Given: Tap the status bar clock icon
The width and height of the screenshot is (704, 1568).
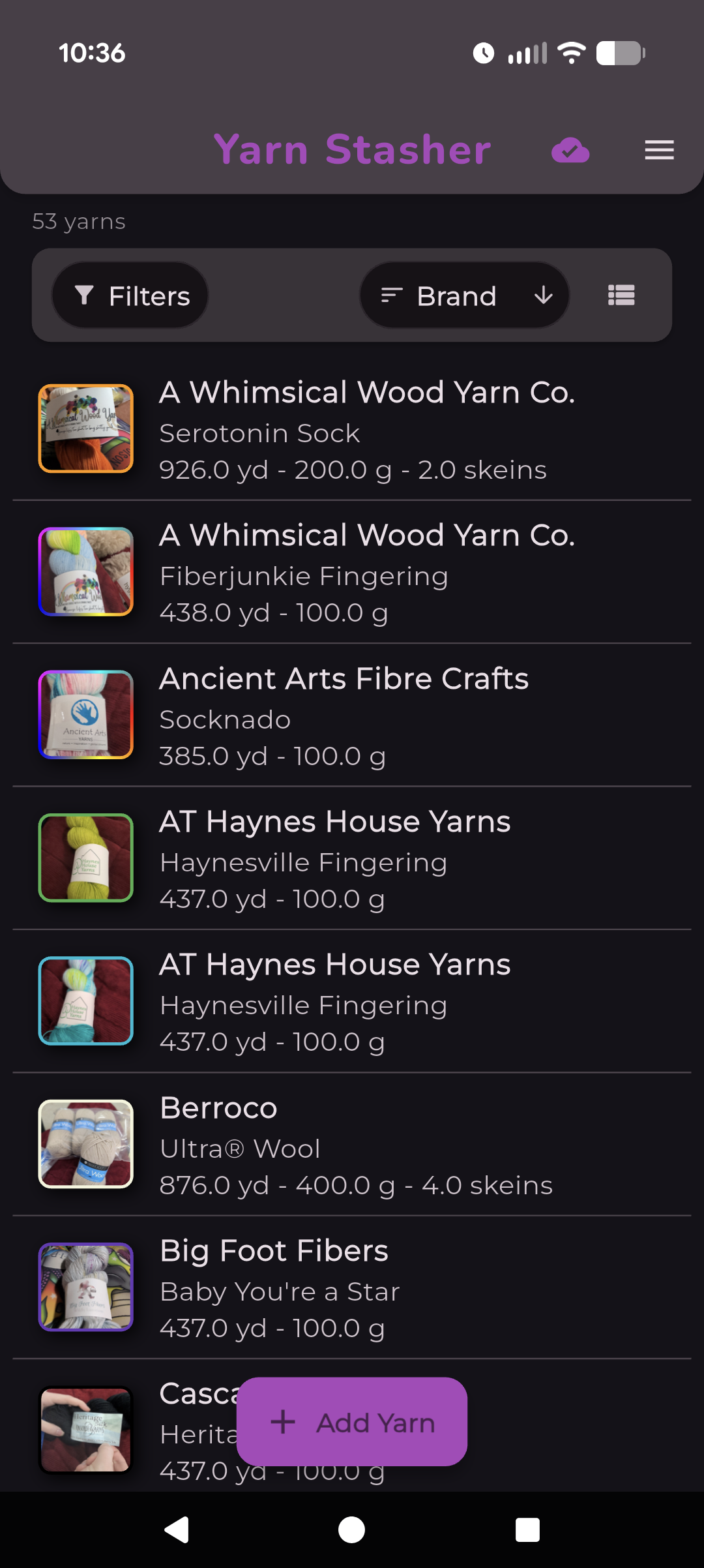Looking at the screenshot, I should (483, 53).
